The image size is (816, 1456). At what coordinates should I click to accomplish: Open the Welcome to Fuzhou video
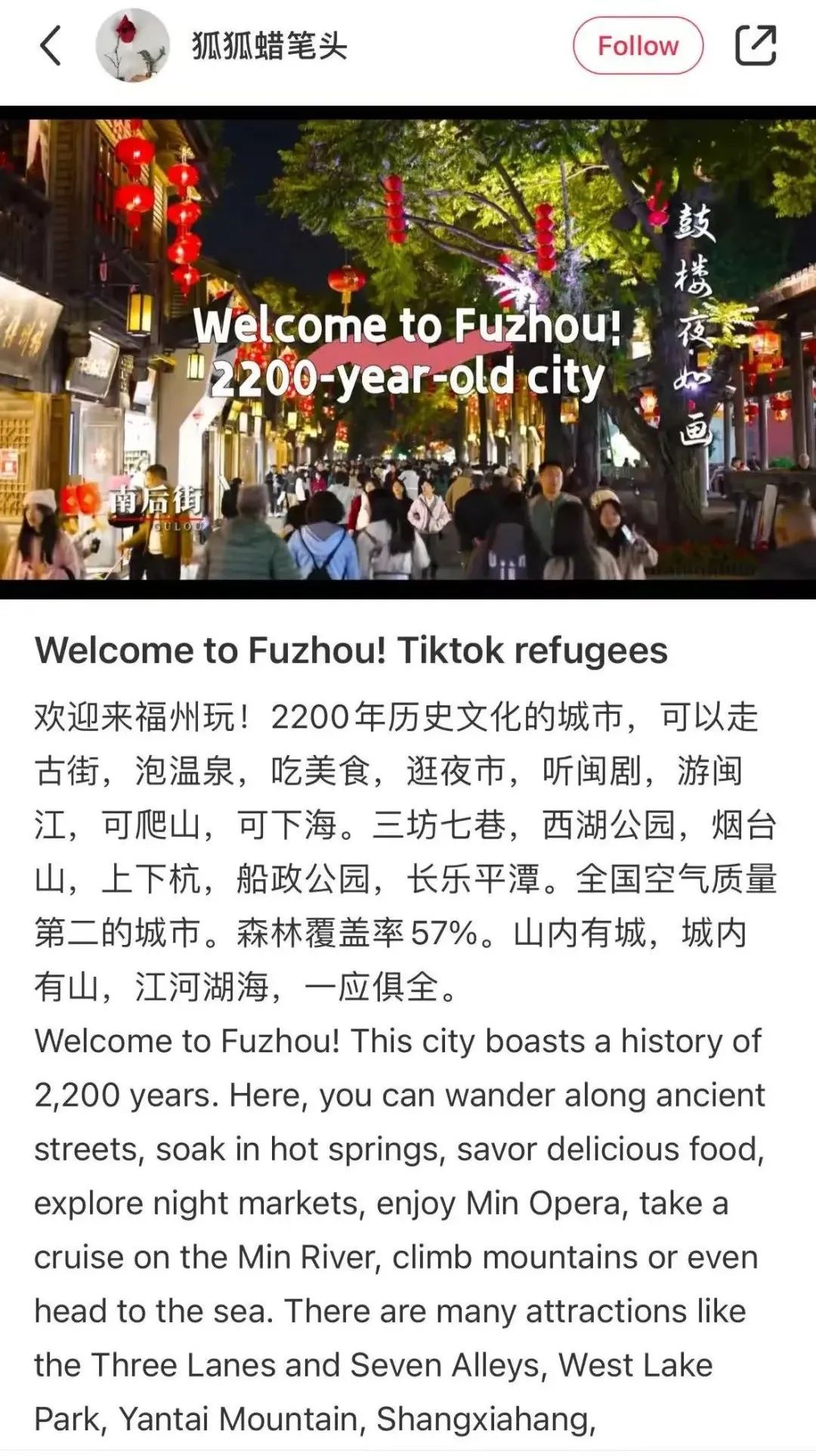tap(408, 352)
